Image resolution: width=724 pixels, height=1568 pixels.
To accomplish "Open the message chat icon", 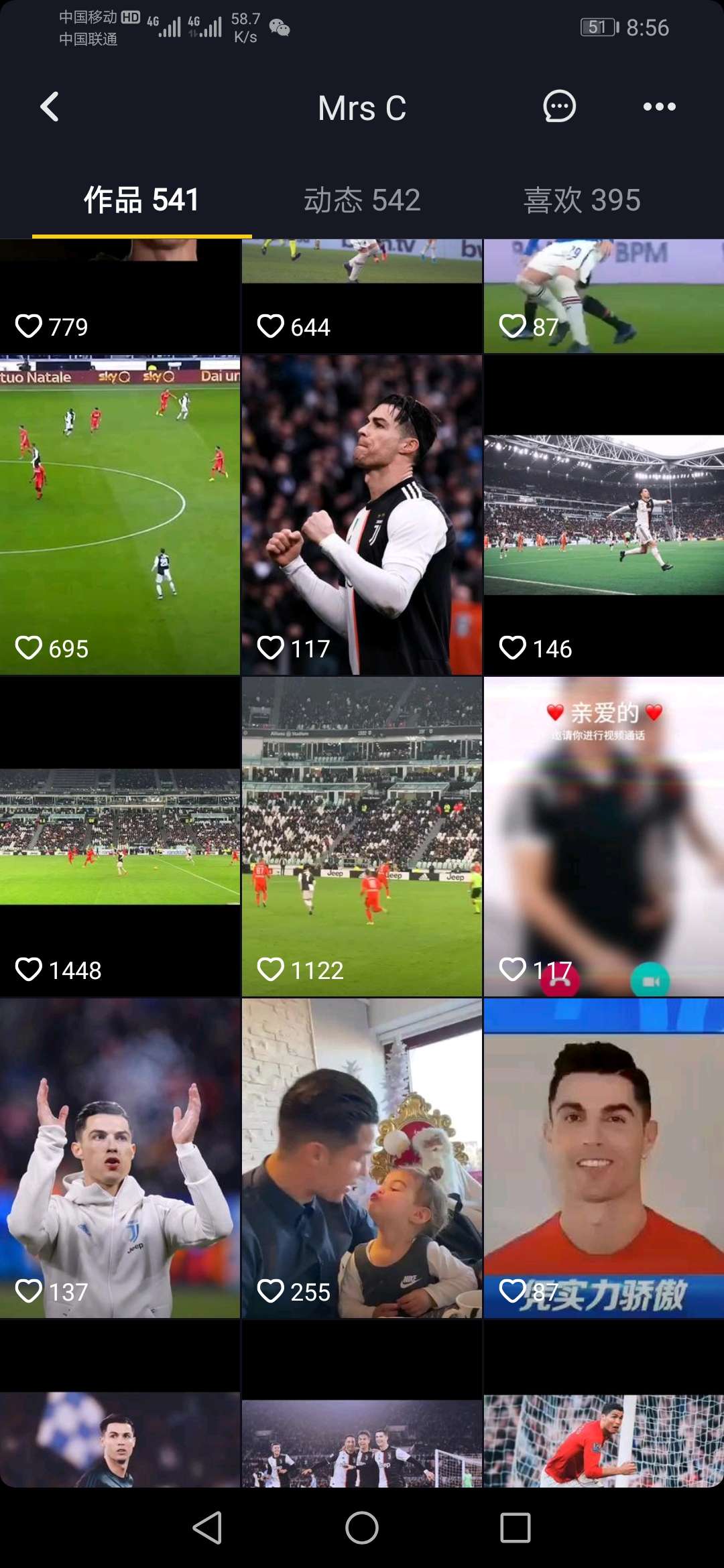I will [x=559, y=107].
